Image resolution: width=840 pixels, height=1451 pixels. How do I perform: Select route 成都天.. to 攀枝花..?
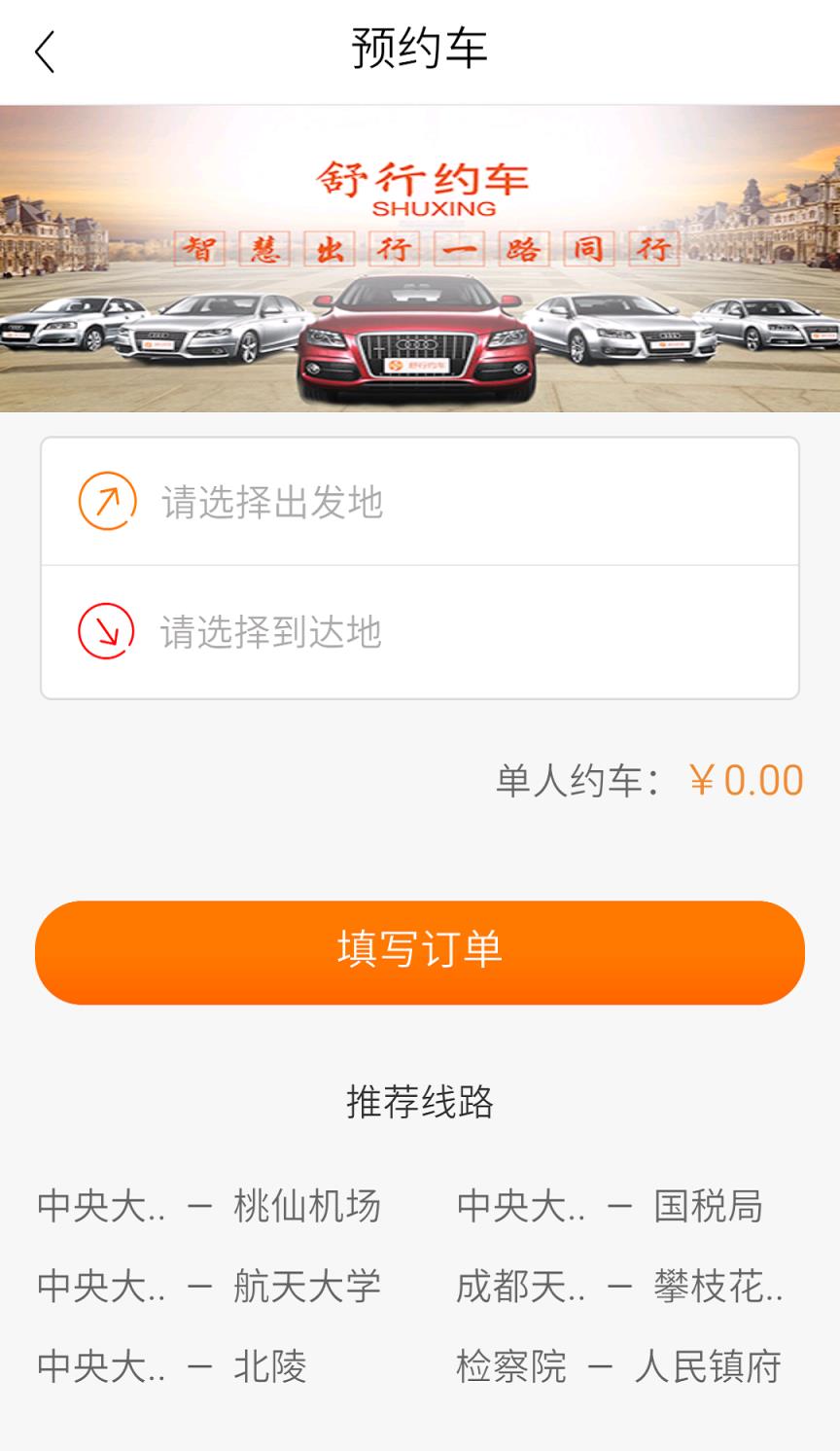[x=622, y=1284]
